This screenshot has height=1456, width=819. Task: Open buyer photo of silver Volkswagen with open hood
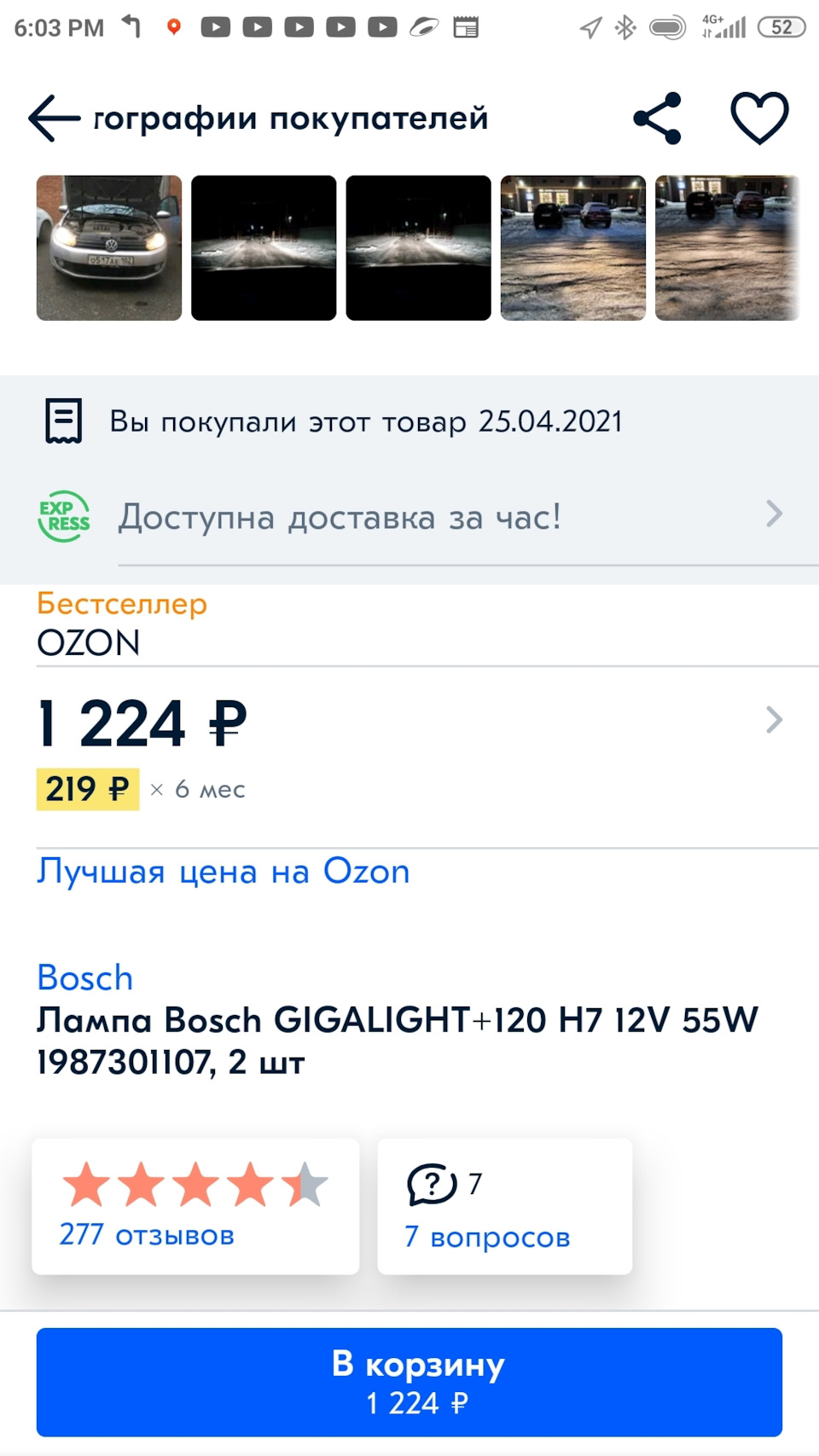point(109,248)
